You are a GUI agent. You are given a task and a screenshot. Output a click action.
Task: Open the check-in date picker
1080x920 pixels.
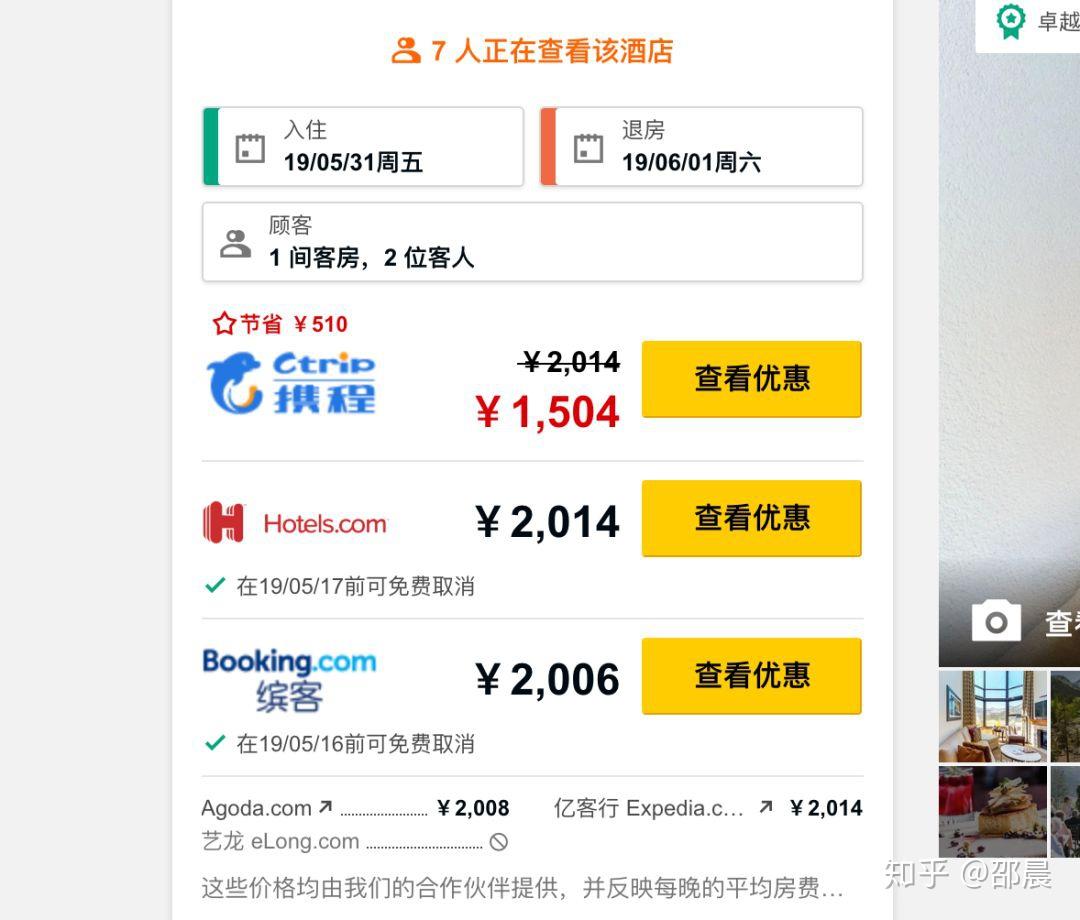click(x=363, y=147)
